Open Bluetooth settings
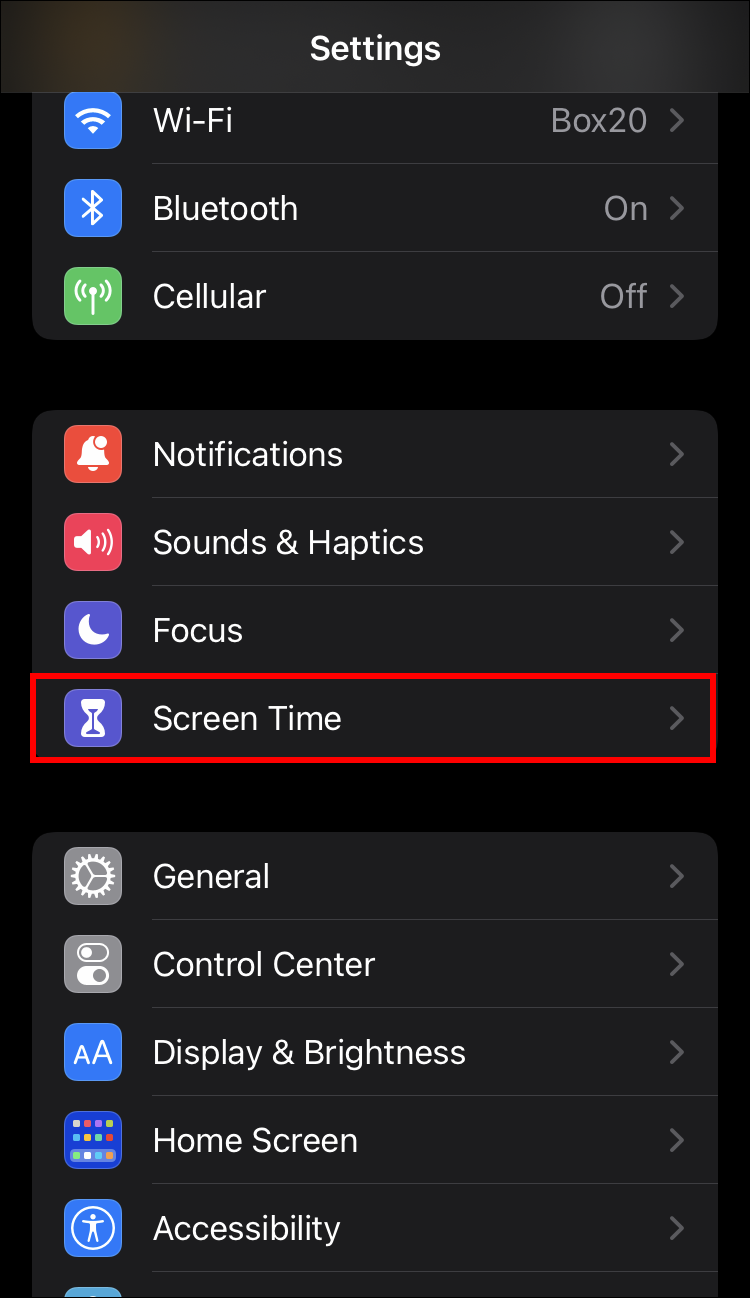The height and width of the screenshot is (1298, 750). click(375, 208)
